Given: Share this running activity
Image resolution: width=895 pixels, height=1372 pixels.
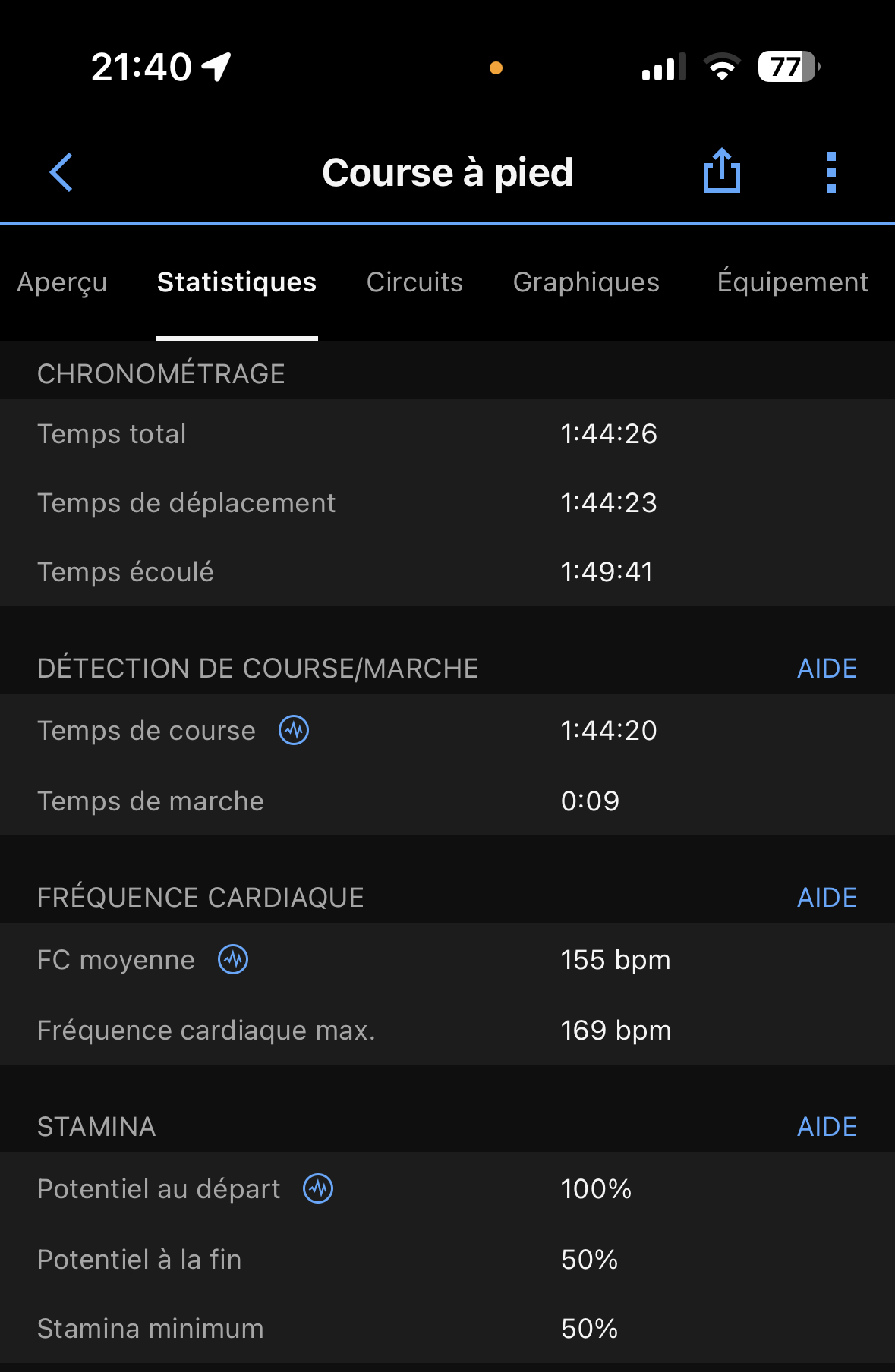Looking at the screenshot, I should (x=721, y=171).
